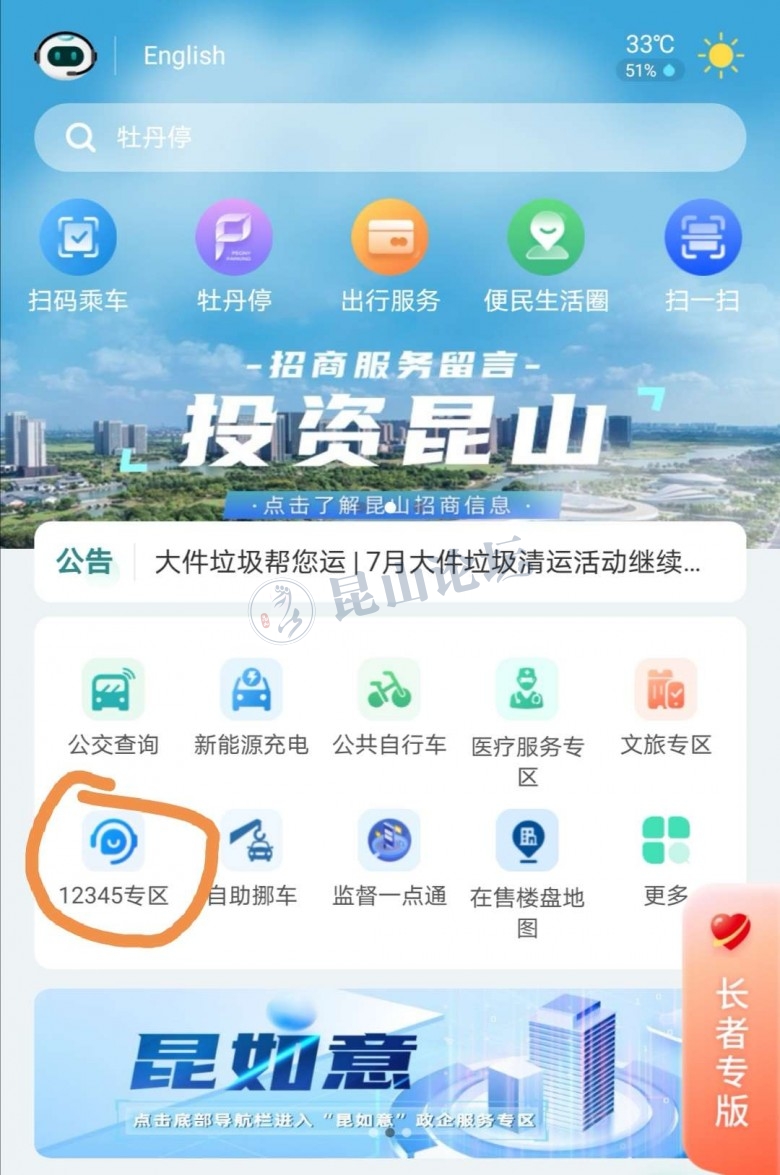Open 医疗服务专区
Image resolution: width=780 pixels, height=1175 pixels.
[x=527, y=690]
